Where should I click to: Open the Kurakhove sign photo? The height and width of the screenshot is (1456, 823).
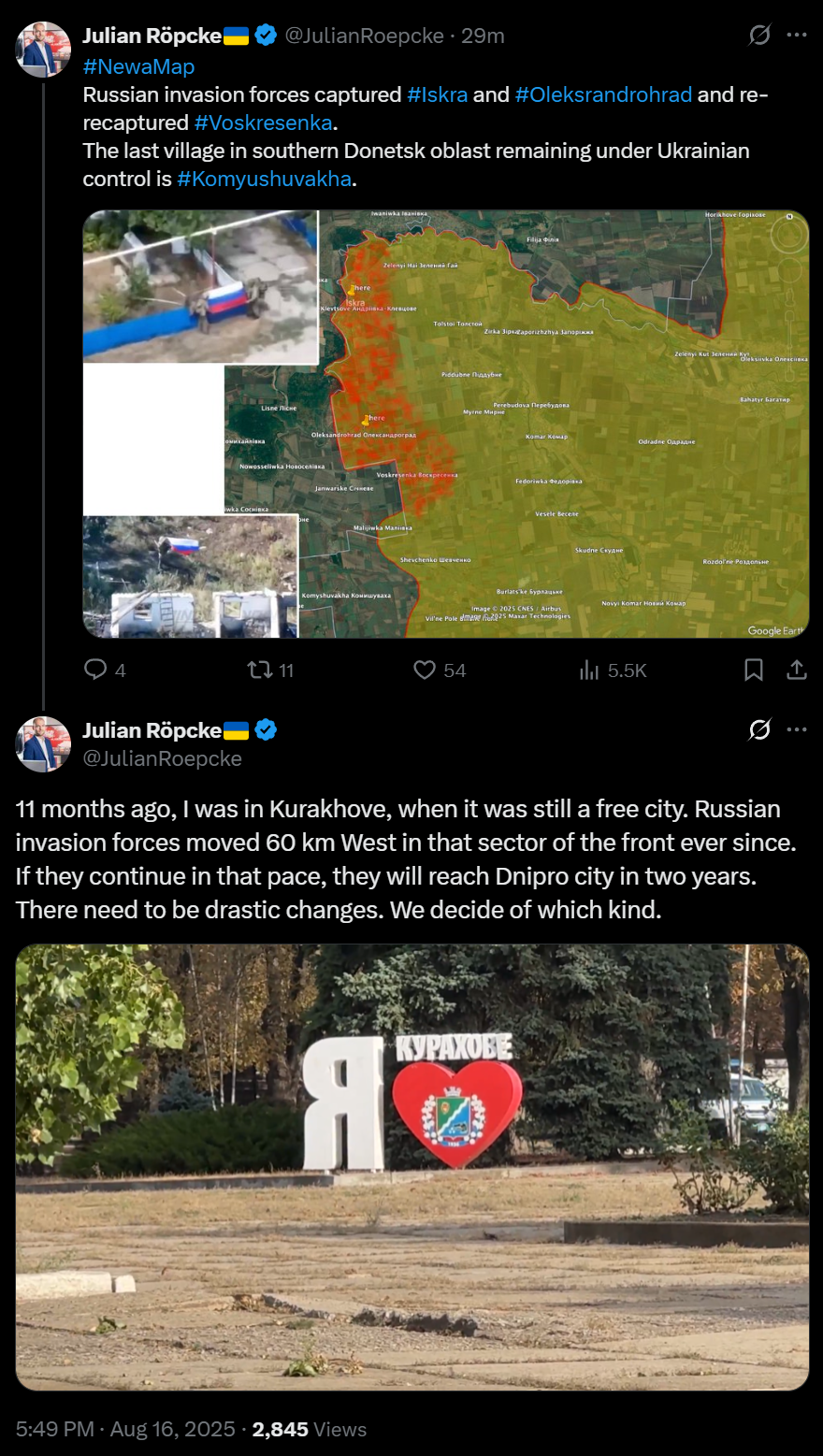tap(411, 1166)
